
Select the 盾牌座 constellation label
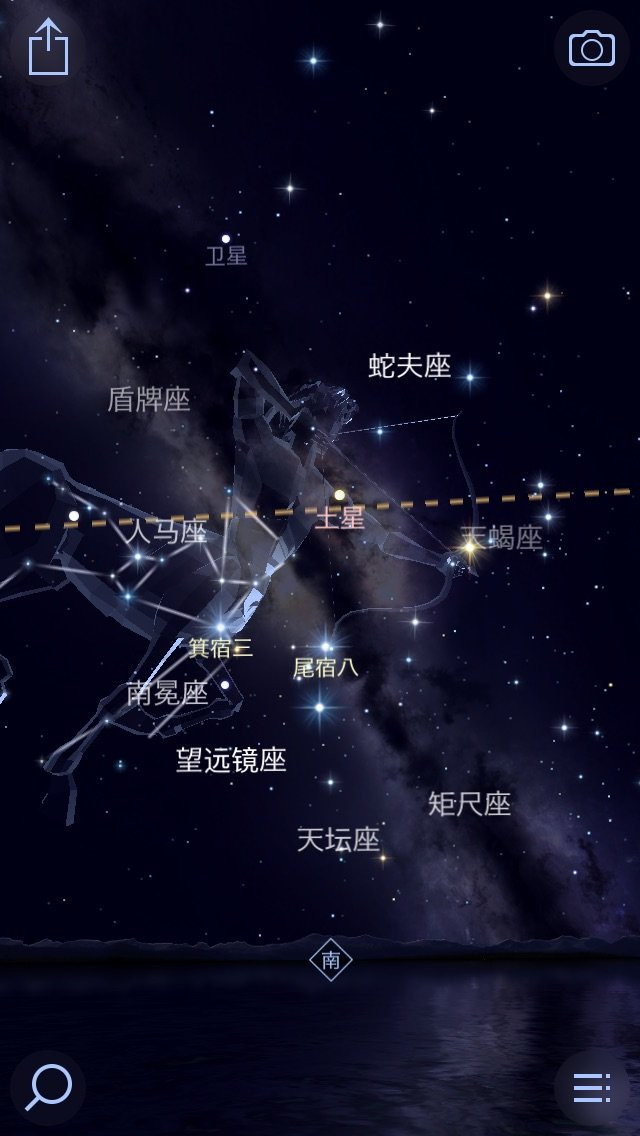[149, 399]
